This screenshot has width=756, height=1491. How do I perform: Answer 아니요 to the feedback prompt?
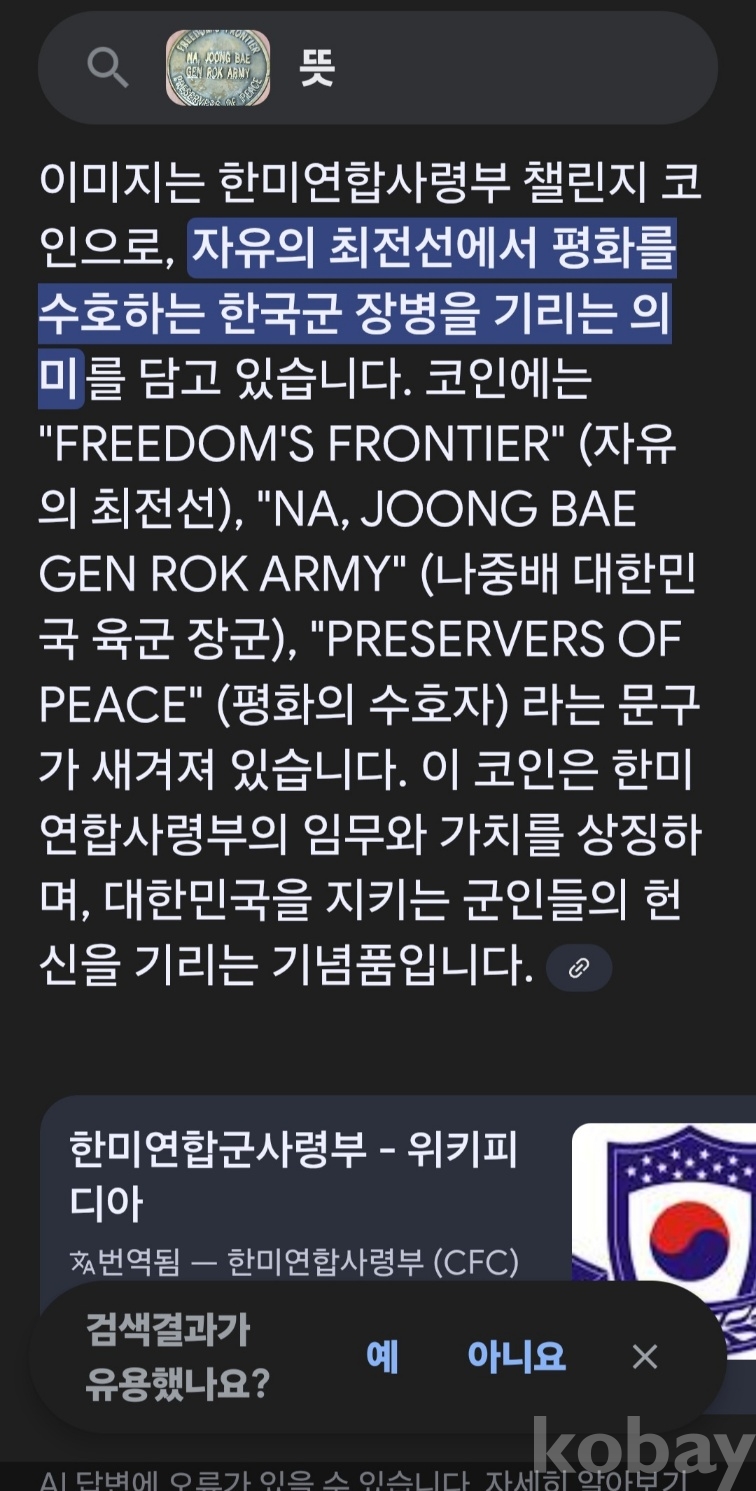pos(516,1357)
